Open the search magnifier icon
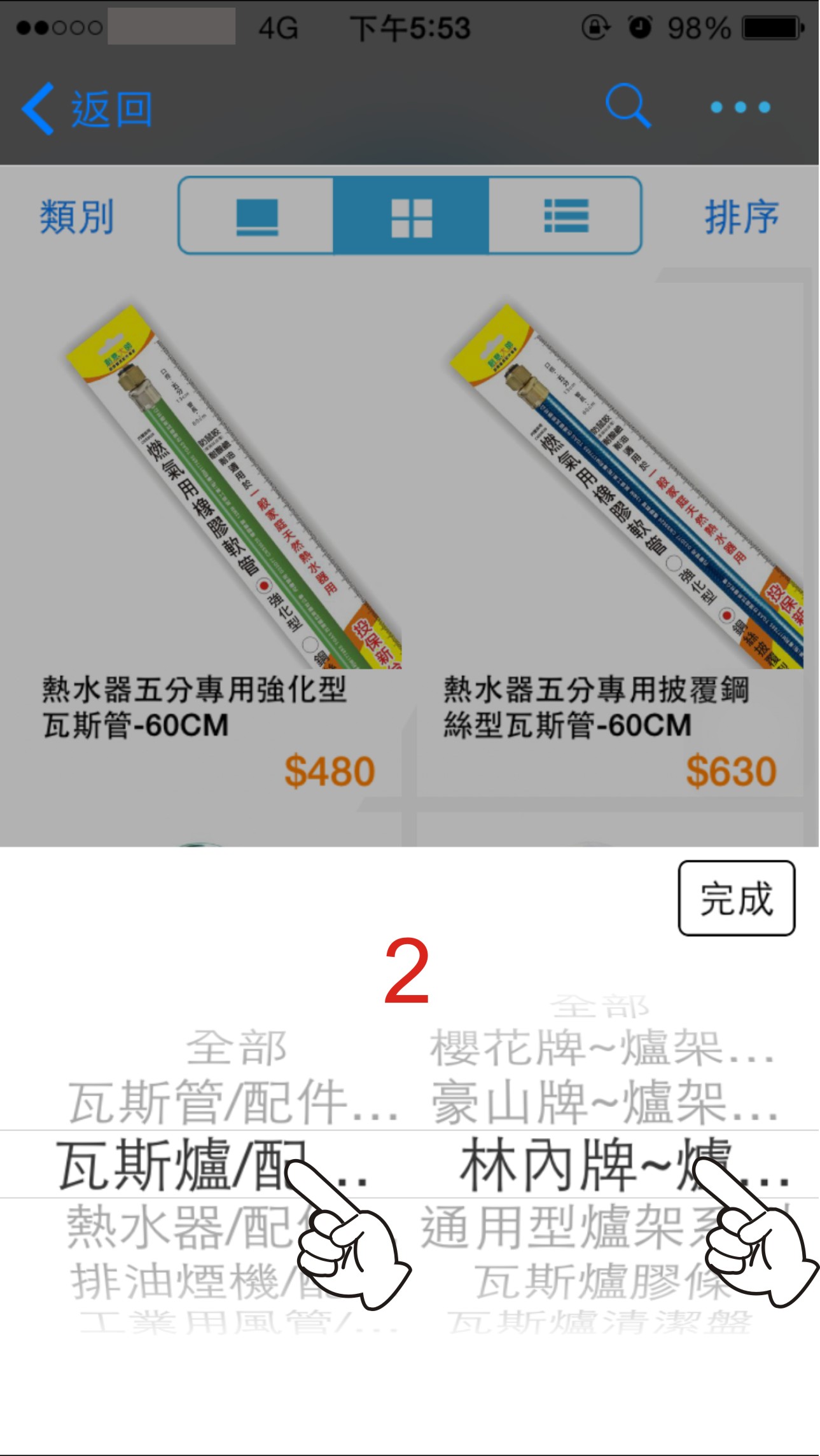 (x=627, y=106)
